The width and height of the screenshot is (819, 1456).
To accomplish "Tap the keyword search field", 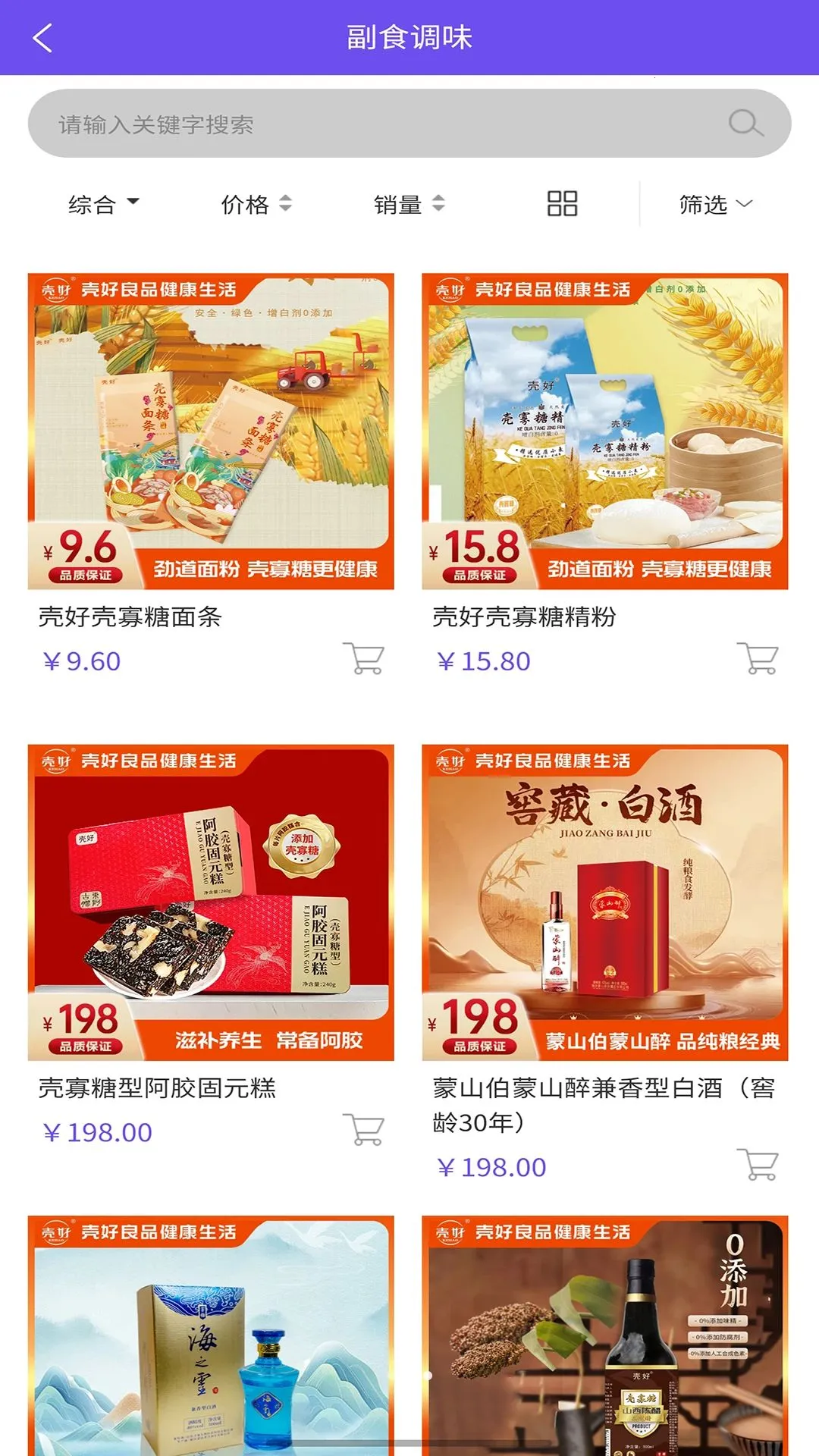I will tap(409, 124).
